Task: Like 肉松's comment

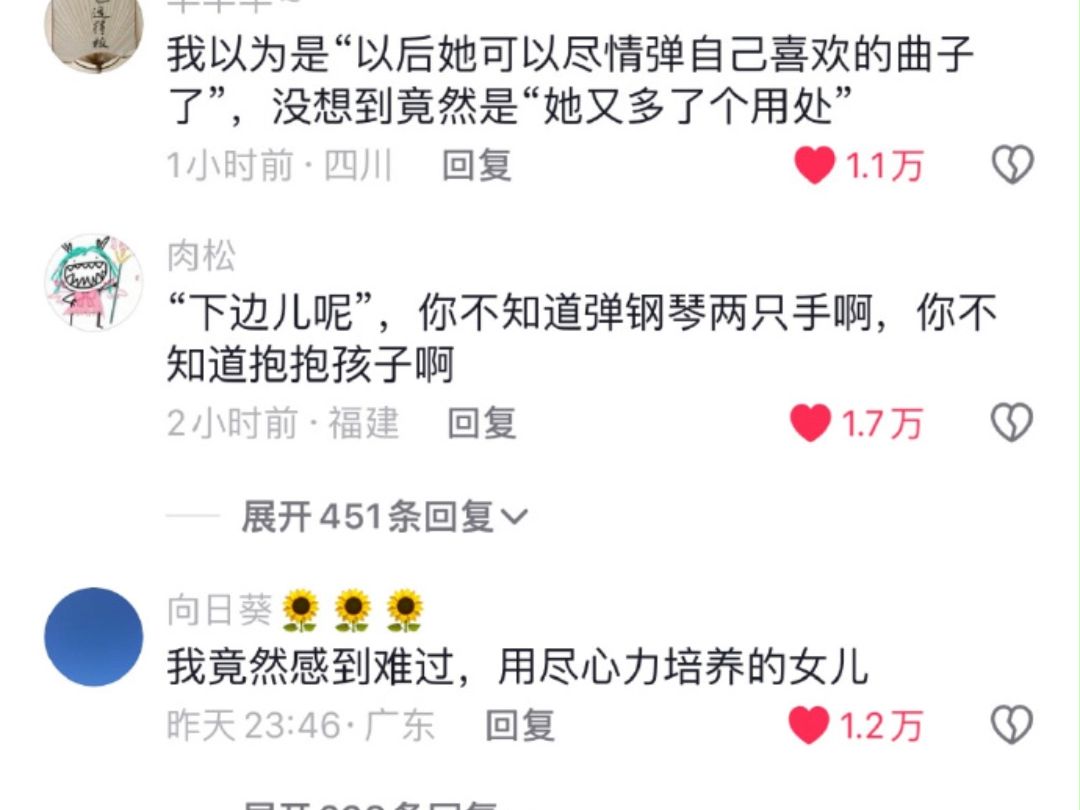Action: coord(811,424)
